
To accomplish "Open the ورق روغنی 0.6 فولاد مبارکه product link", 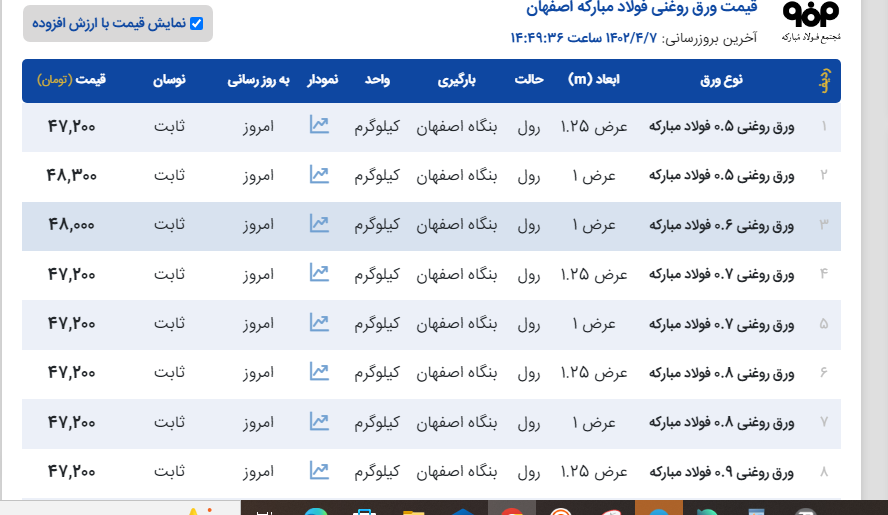I will (x=721, y=225).
